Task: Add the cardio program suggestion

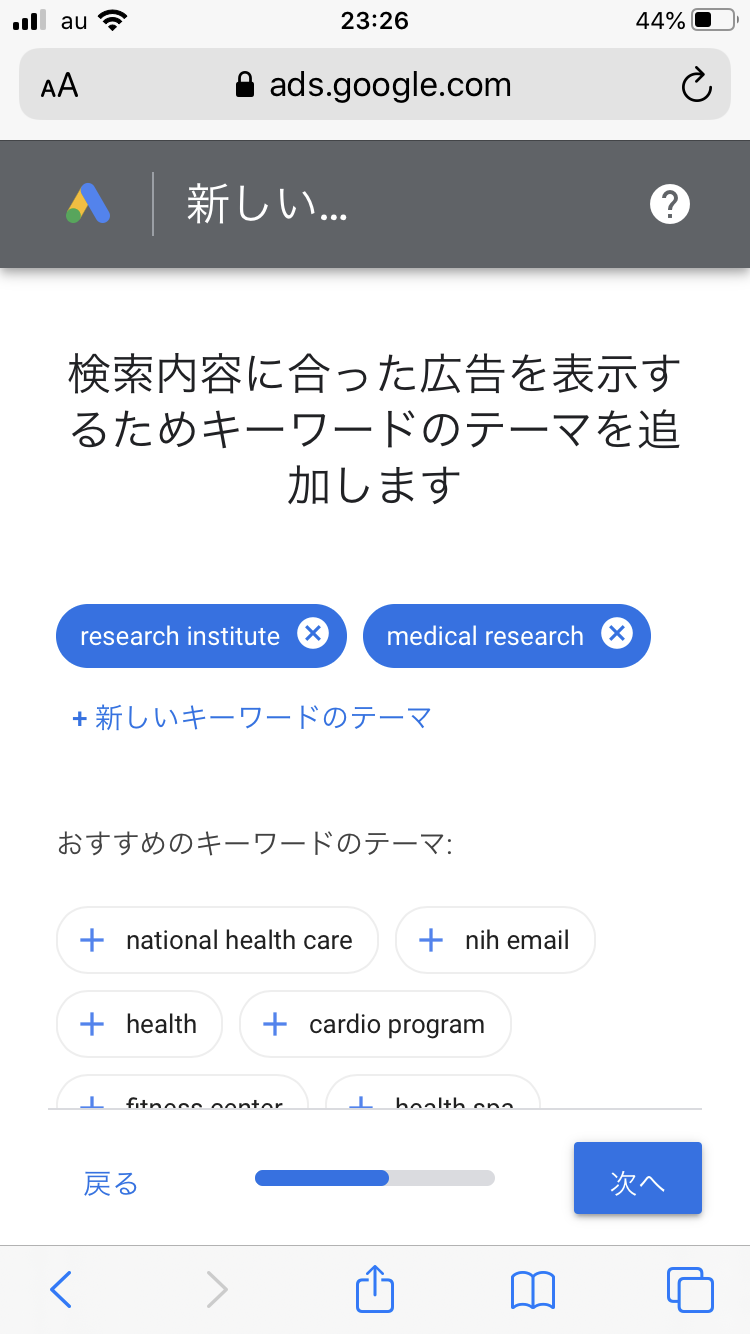Action: click(x=375, y=1024)
